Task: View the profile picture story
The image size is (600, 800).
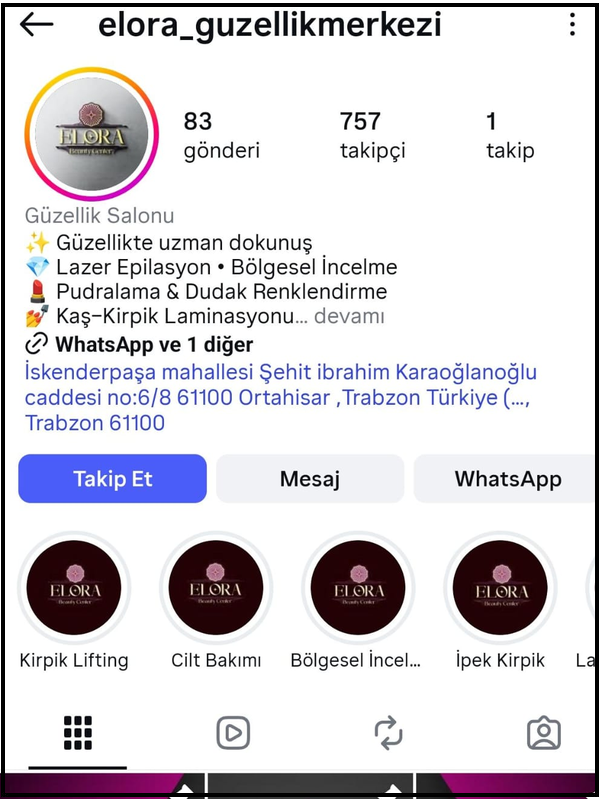Action: [x=93, y=135]
